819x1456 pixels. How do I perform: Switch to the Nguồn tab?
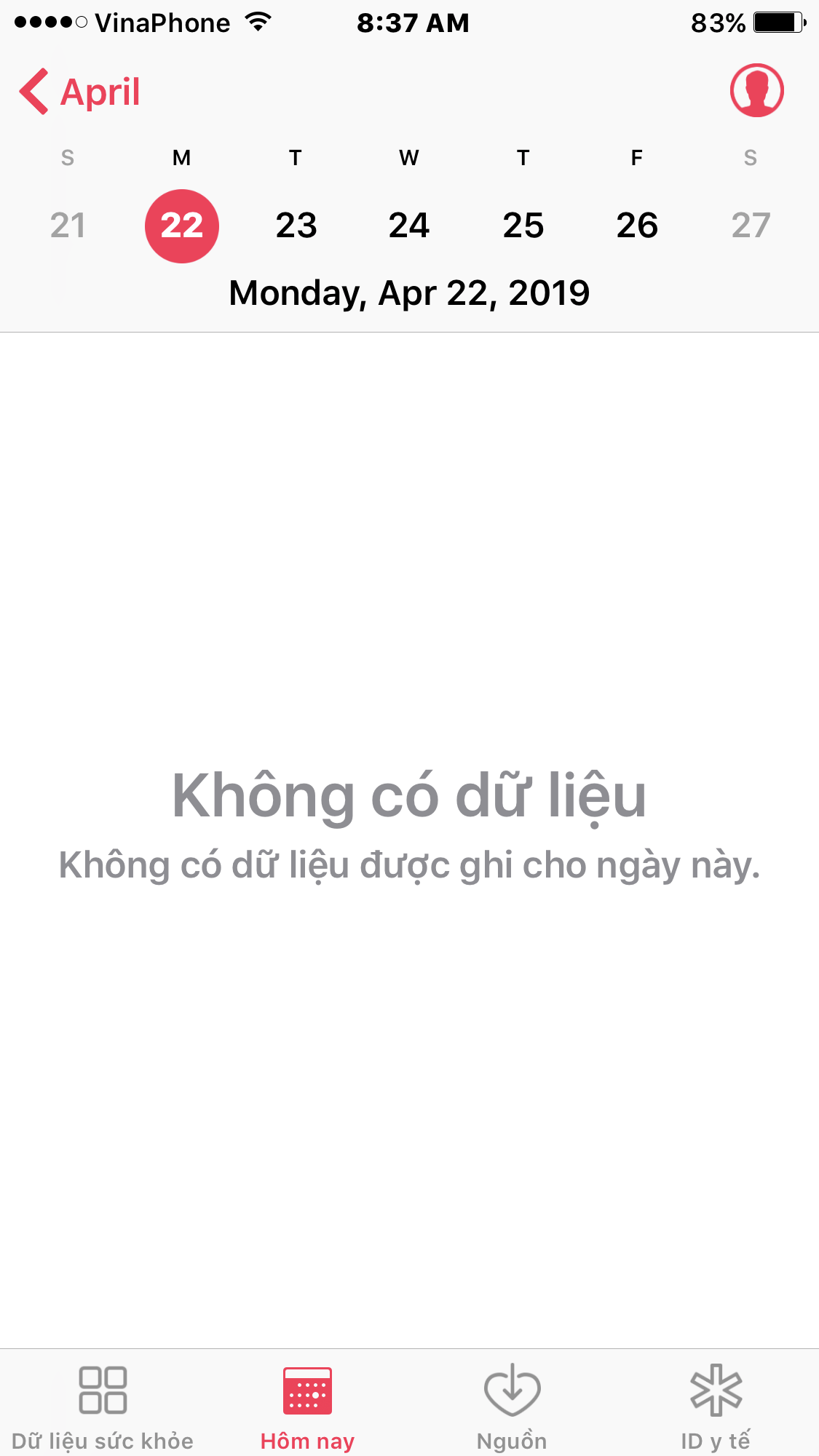pos(512,1406)
